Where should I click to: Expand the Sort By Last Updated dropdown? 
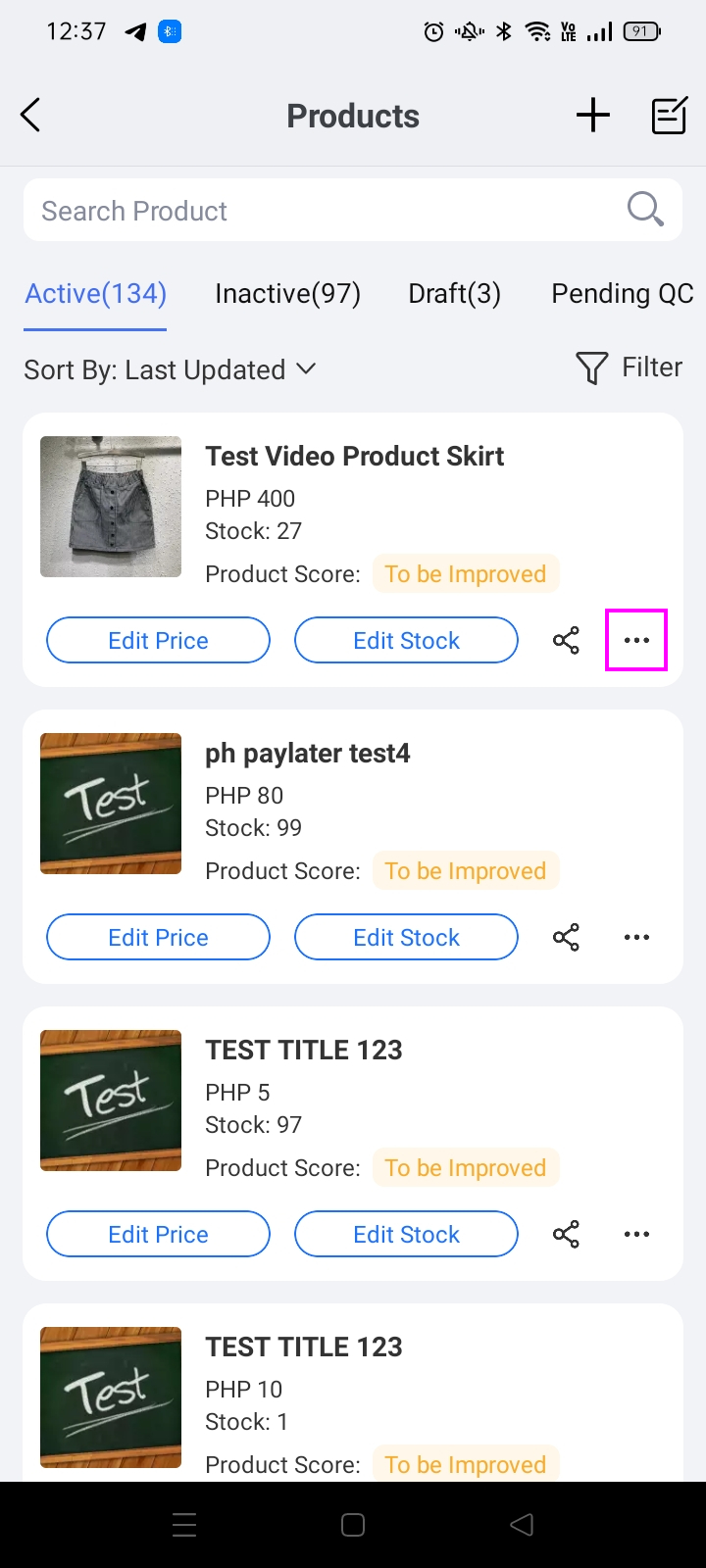tap(169, 369)
